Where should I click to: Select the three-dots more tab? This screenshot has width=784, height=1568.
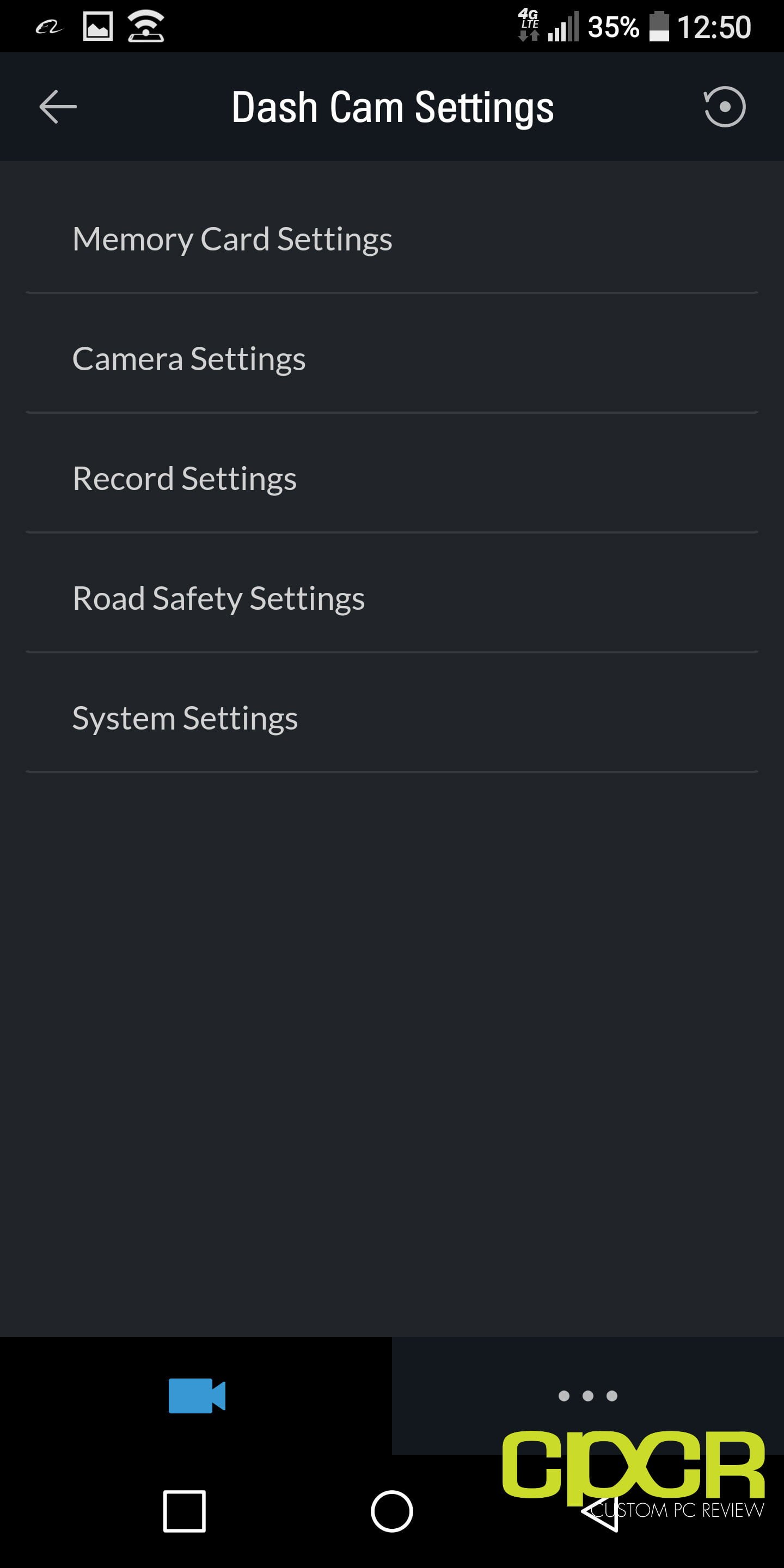[588, 1395]
